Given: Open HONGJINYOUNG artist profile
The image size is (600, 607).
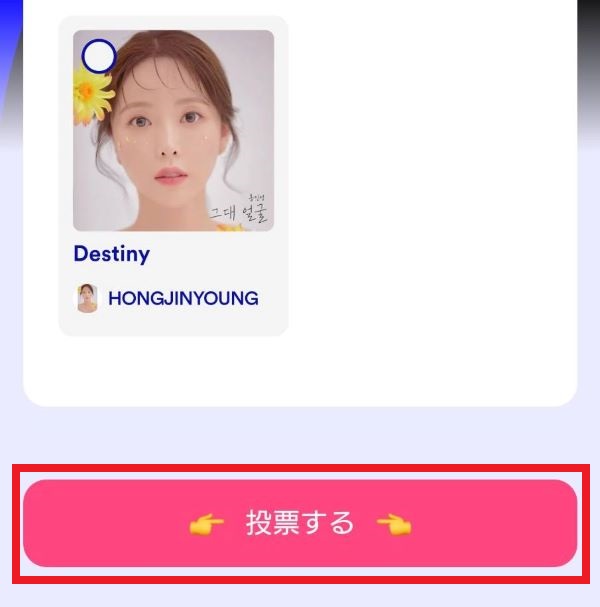Looking at the screenshot, I should coord(182,298).
